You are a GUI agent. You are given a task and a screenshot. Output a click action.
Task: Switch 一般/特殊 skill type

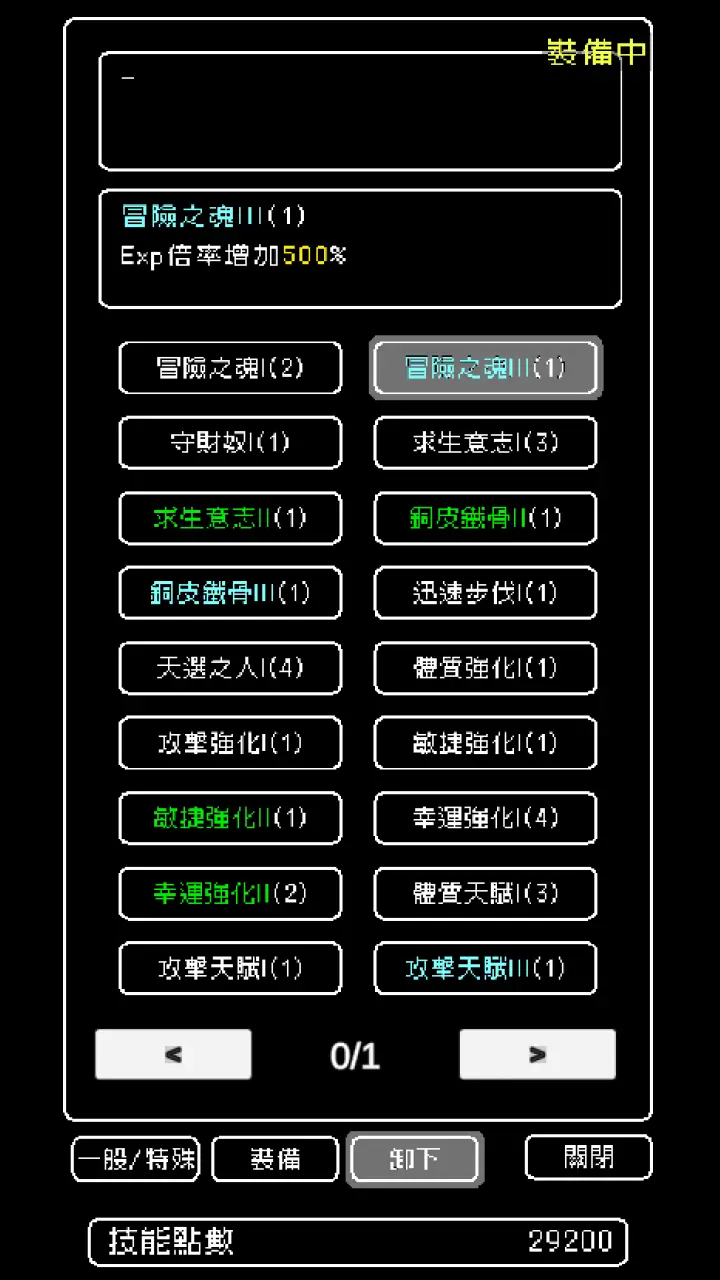[x=136, y=1159]
